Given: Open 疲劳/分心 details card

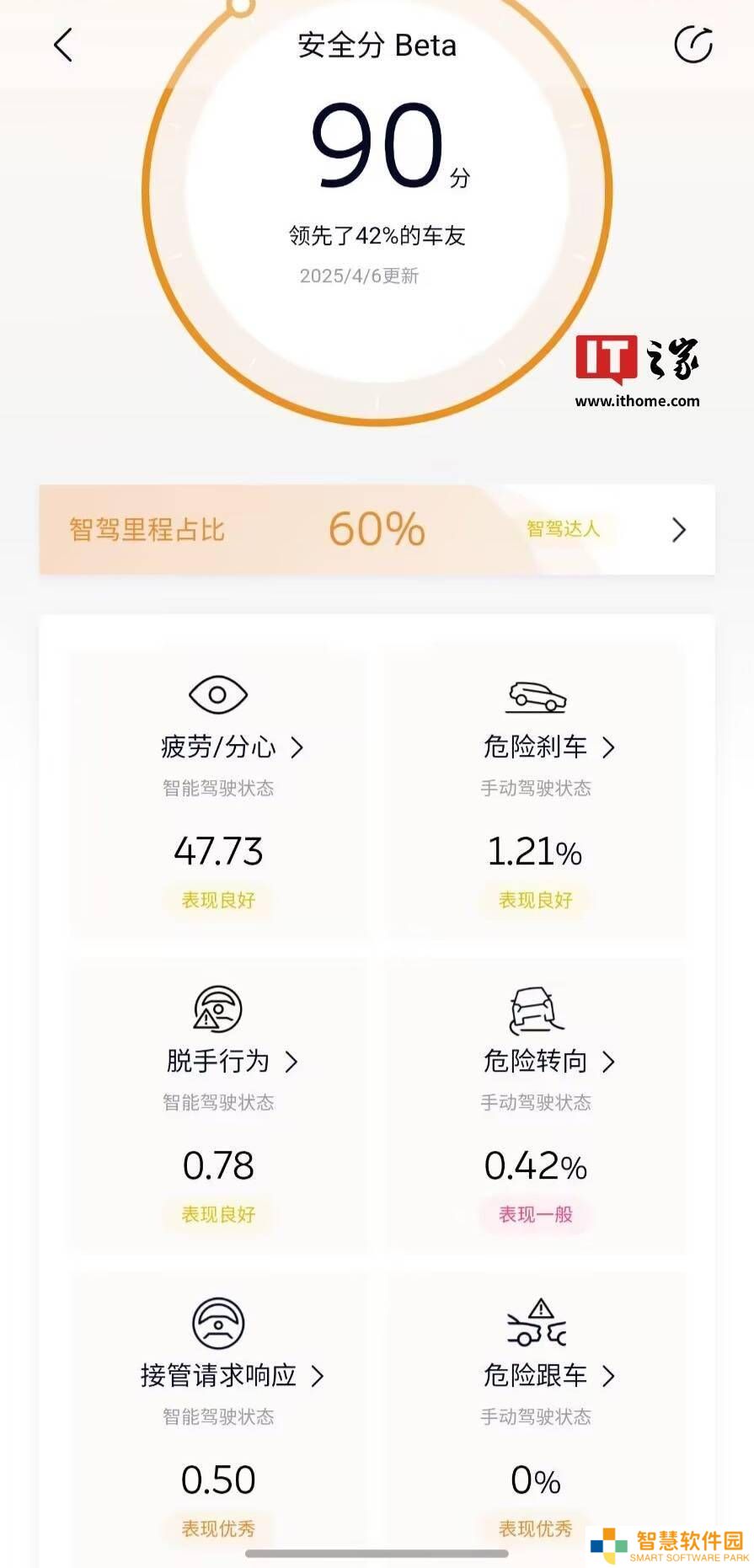Looking at the screenshot, I should point(218,792).
